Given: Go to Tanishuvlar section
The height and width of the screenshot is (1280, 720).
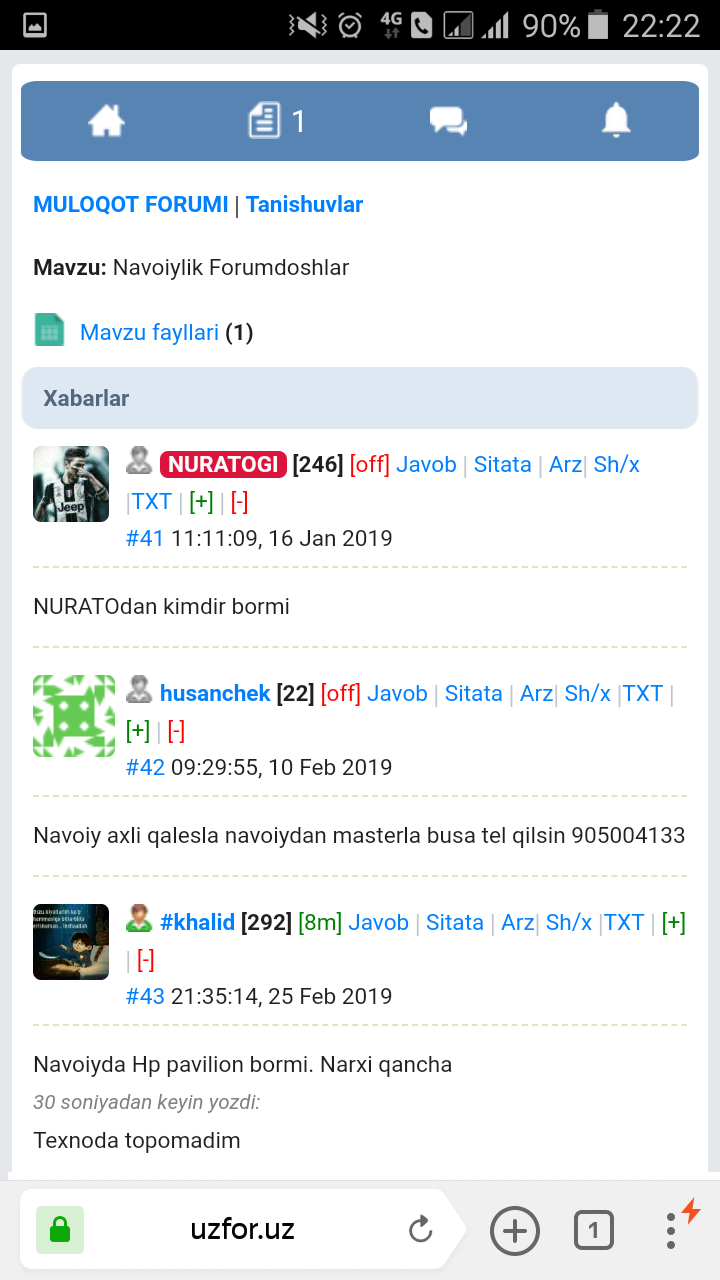Looking at the screenshot, I should pyautogui.click(x=304, y=204).
